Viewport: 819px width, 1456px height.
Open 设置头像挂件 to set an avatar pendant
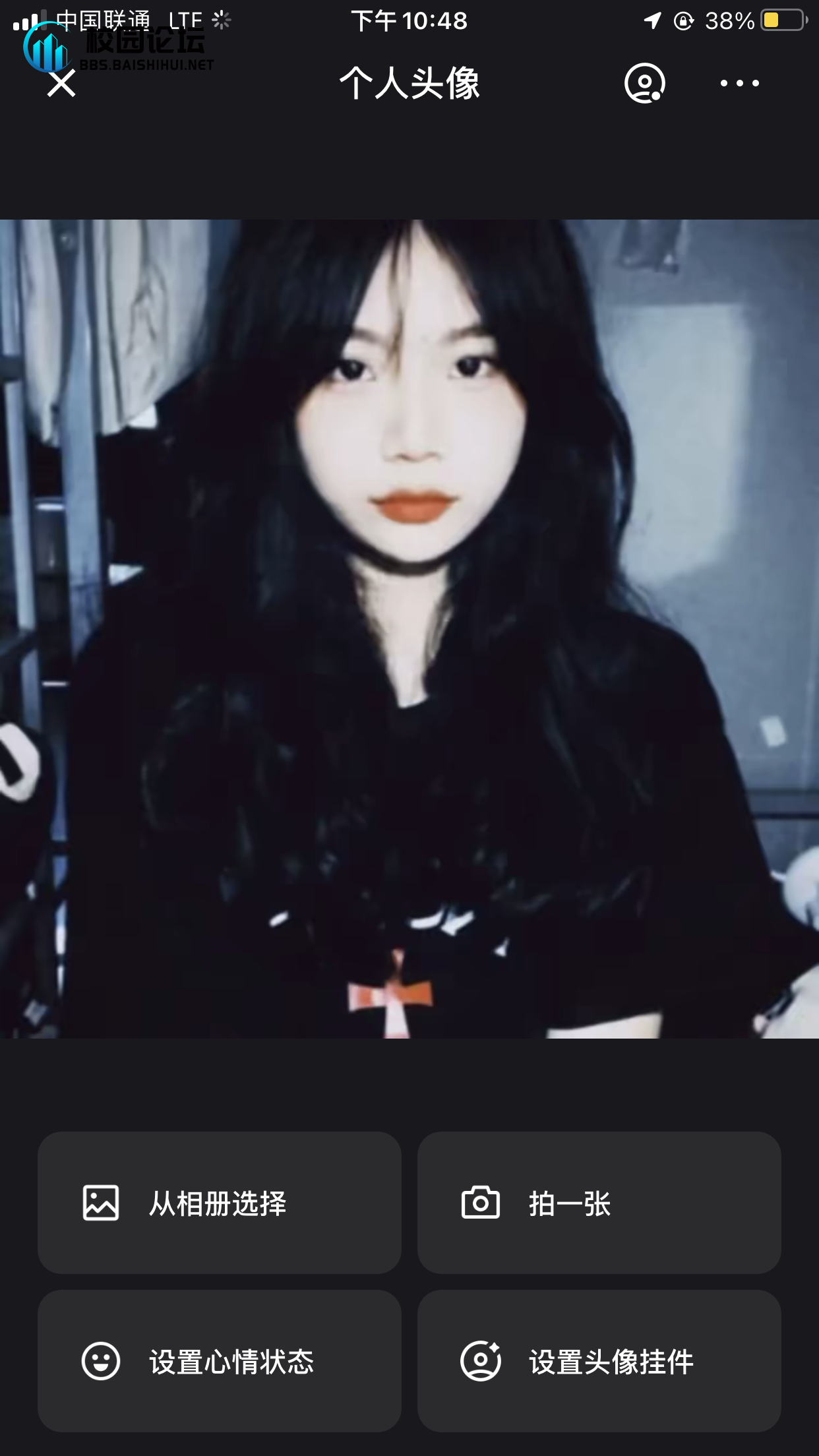(x=599, y=1361)
